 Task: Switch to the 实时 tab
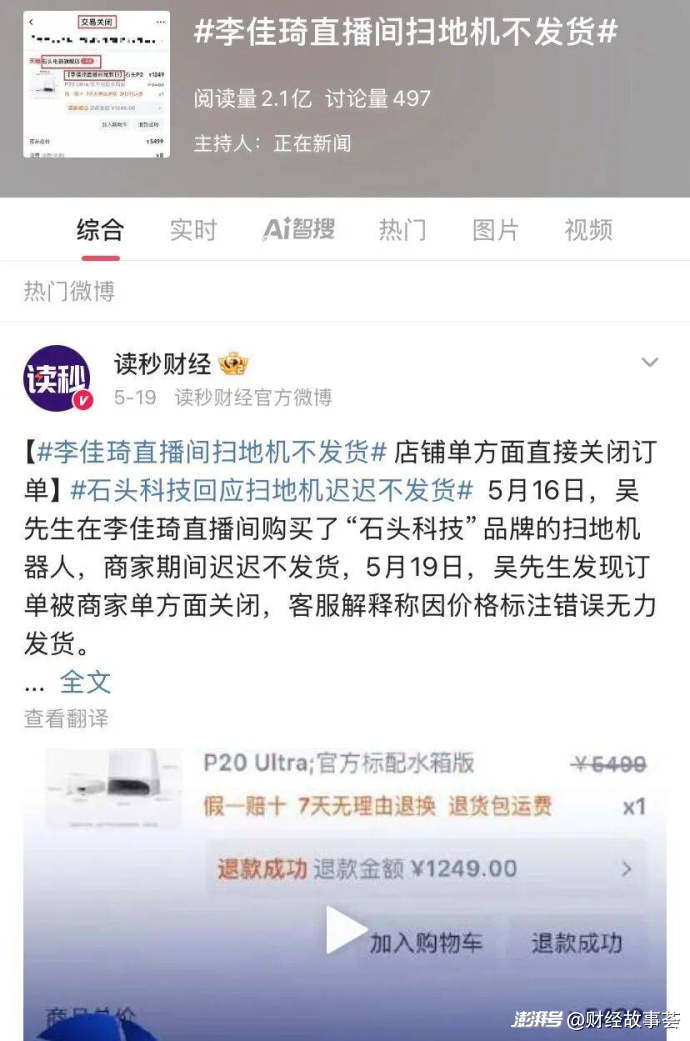(193, 230)
